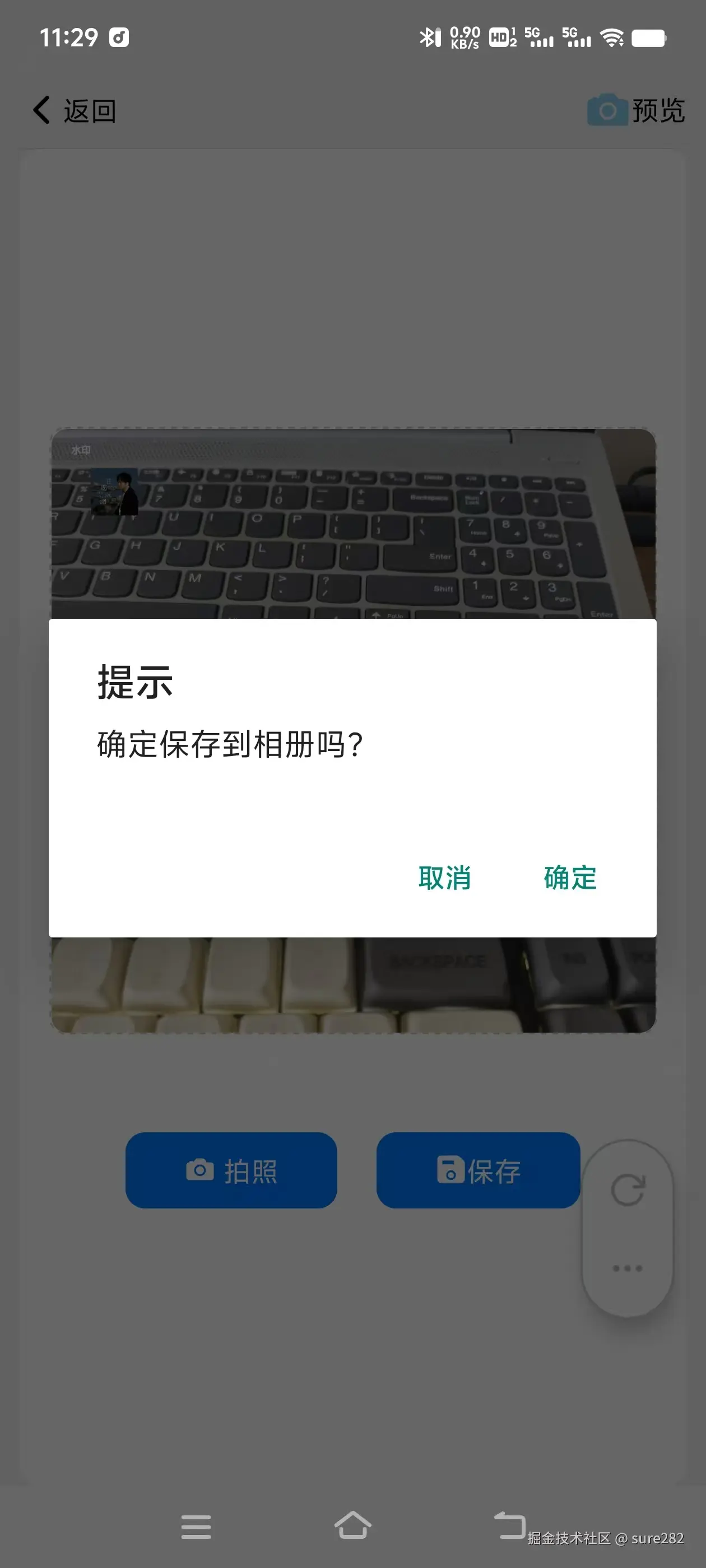Confirm saving with 确定
706x1568 pixels.
[569, 878]
